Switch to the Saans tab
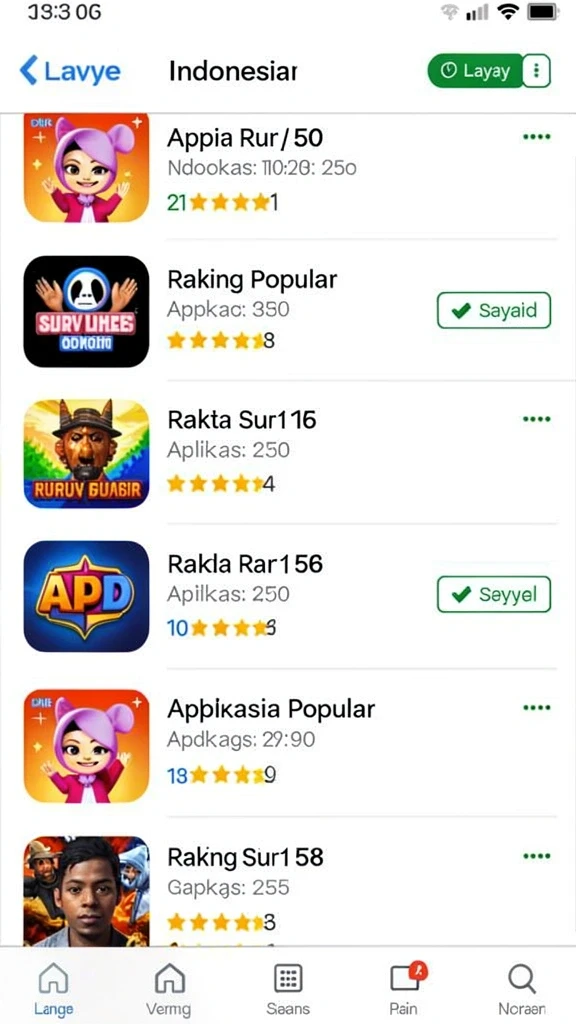This screenshot has height=1024, width=576. [288, 988]
